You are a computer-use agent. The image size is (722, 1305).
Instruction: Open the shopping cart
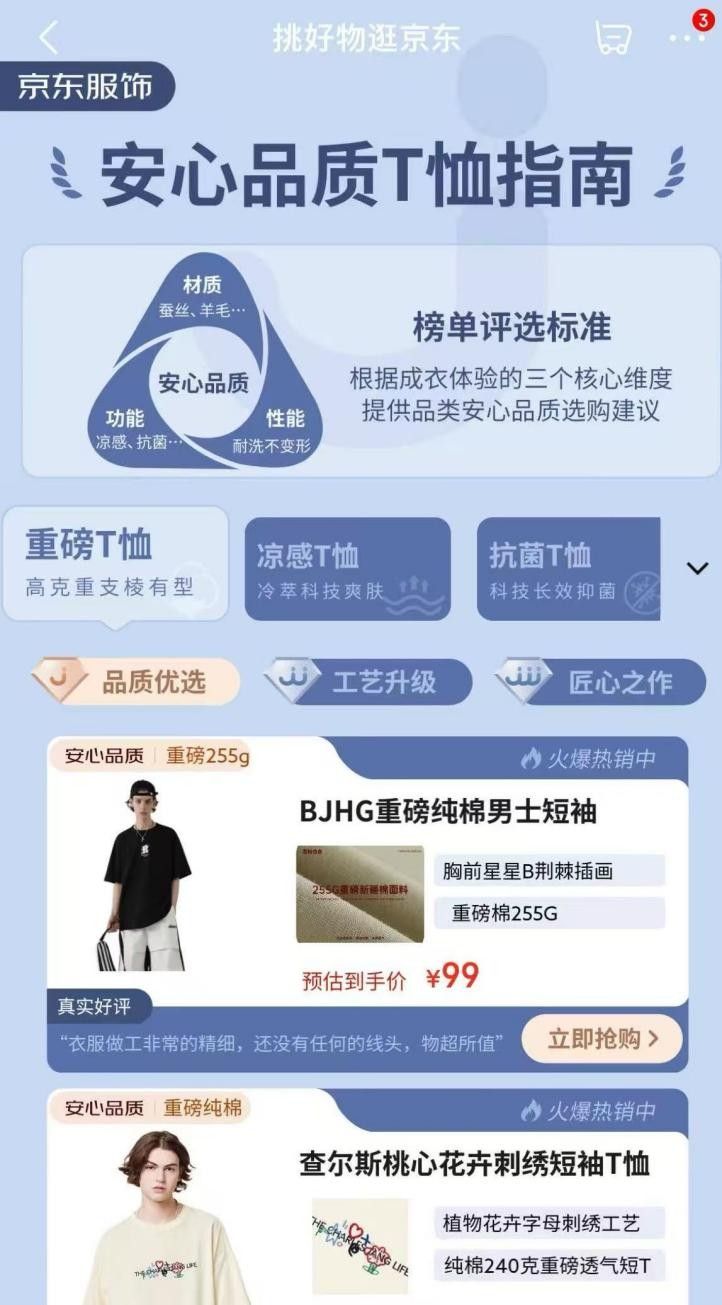[612, 38]
